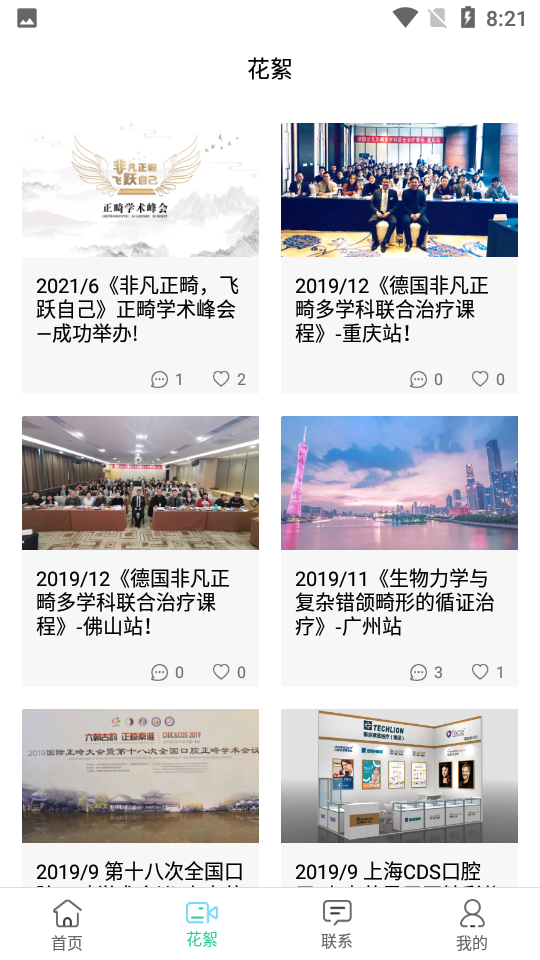540x960 pixels.
Task: Open the 2019/9 第十八次全国口腔 card
Action: tap(140, 798)
